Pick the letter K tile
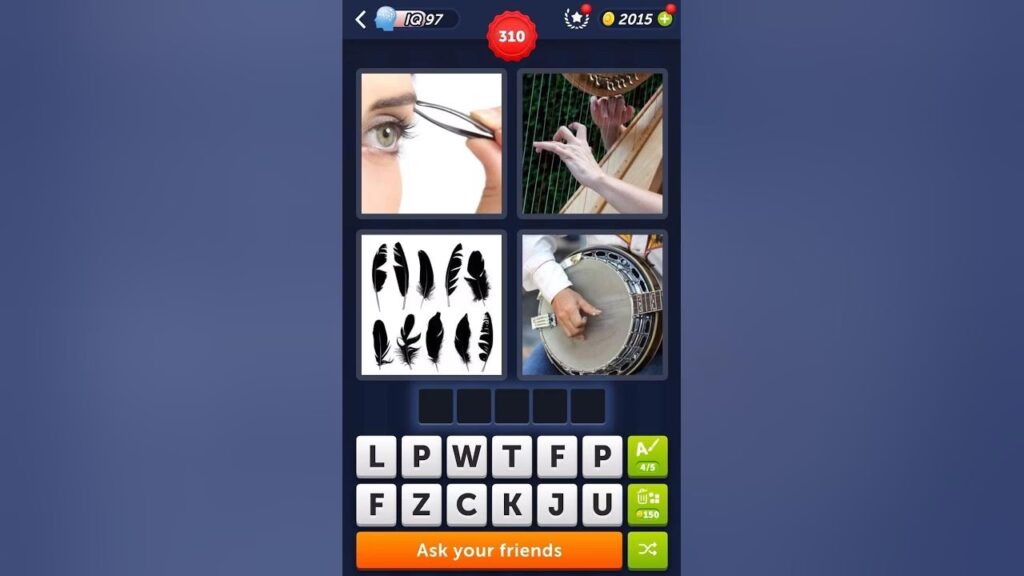 (x=511, y=505)
